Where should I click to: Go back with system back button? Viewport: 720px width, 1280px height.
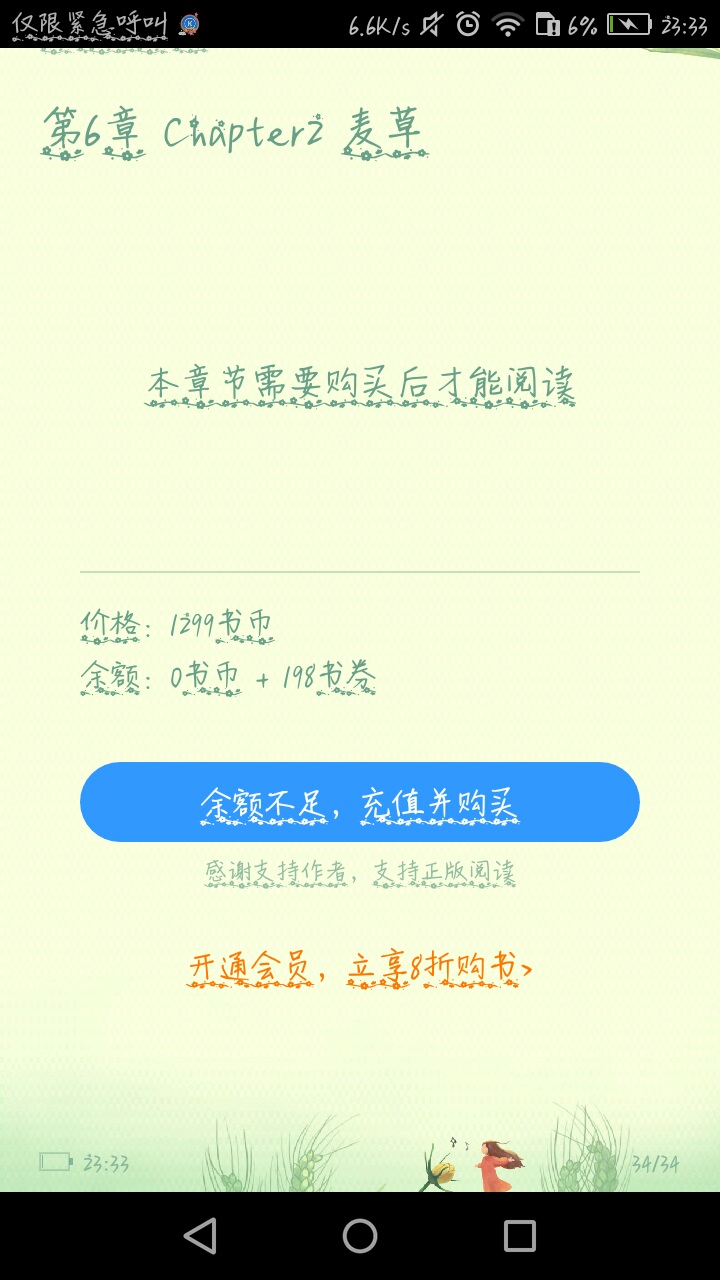pos(200,1236)
